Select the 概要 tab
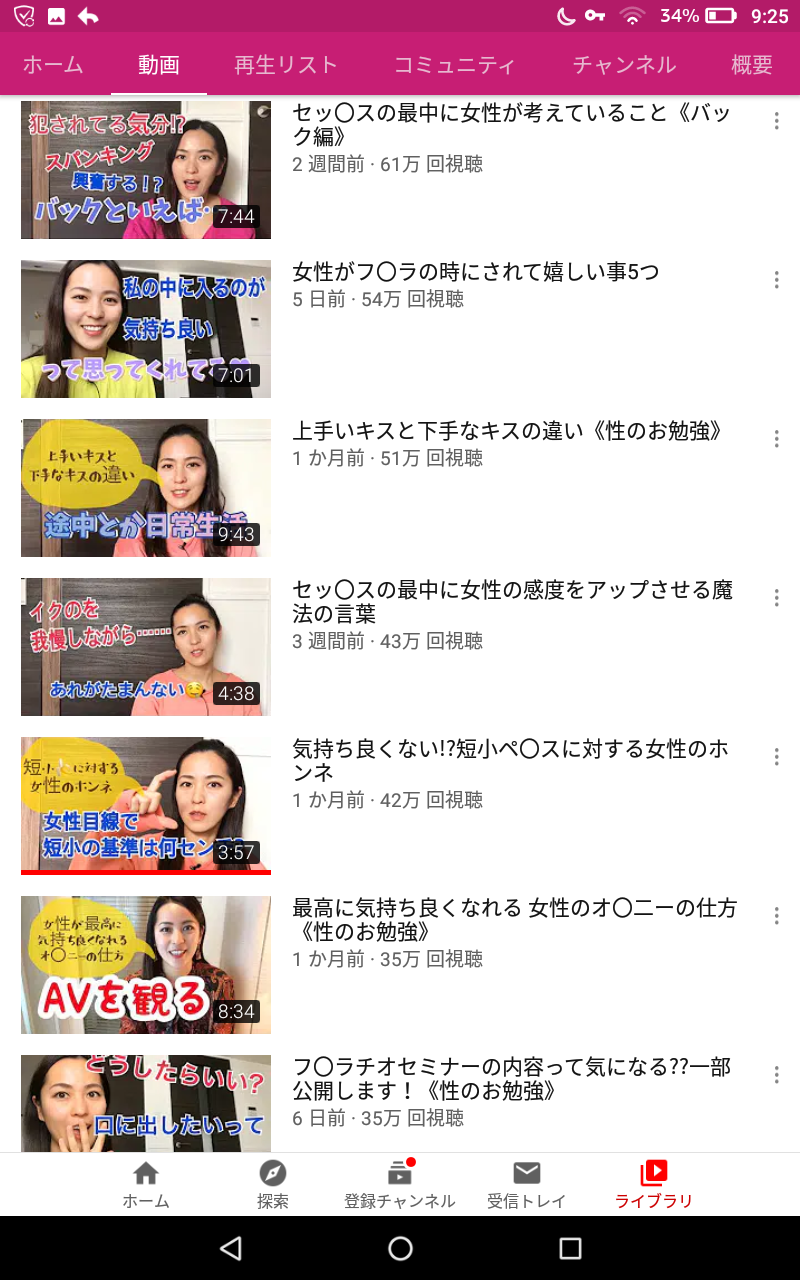 [752, 65]
